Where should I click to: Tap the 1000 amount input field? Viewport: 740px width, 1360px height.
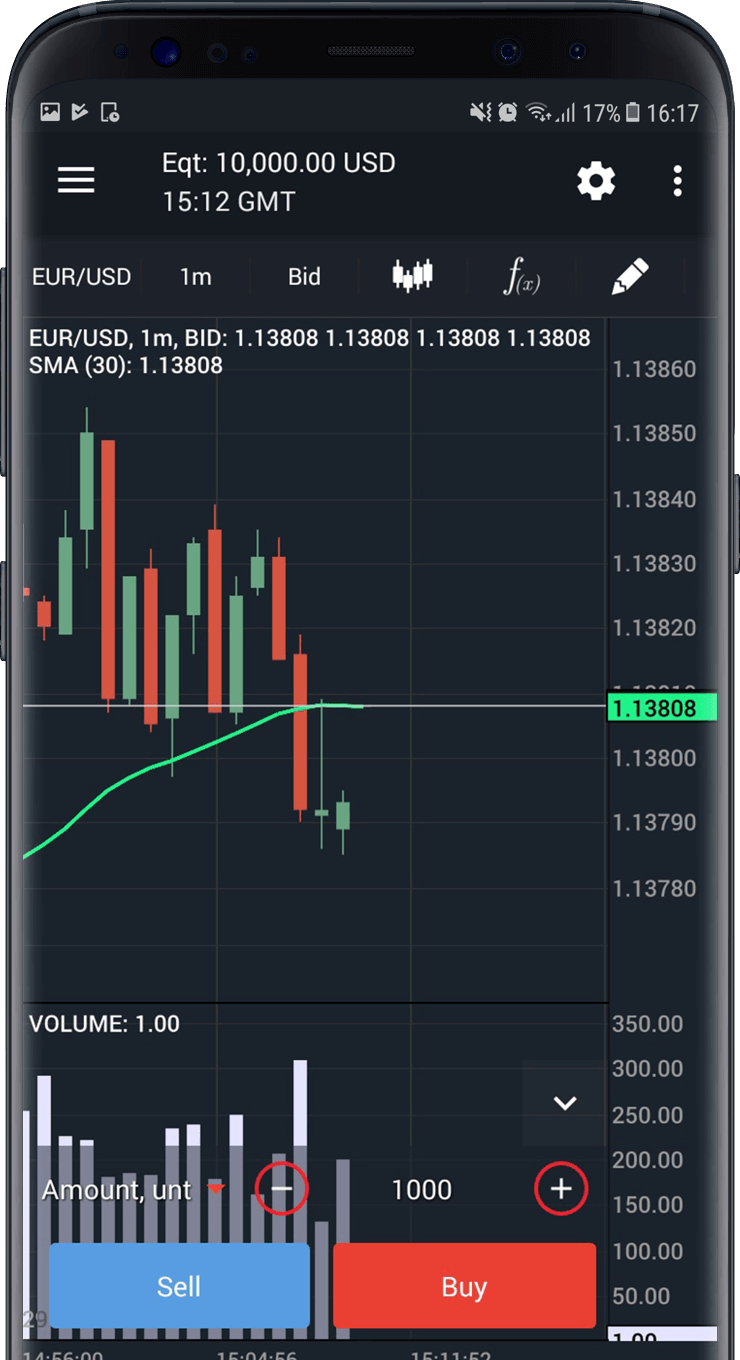tap(421, 1189)
